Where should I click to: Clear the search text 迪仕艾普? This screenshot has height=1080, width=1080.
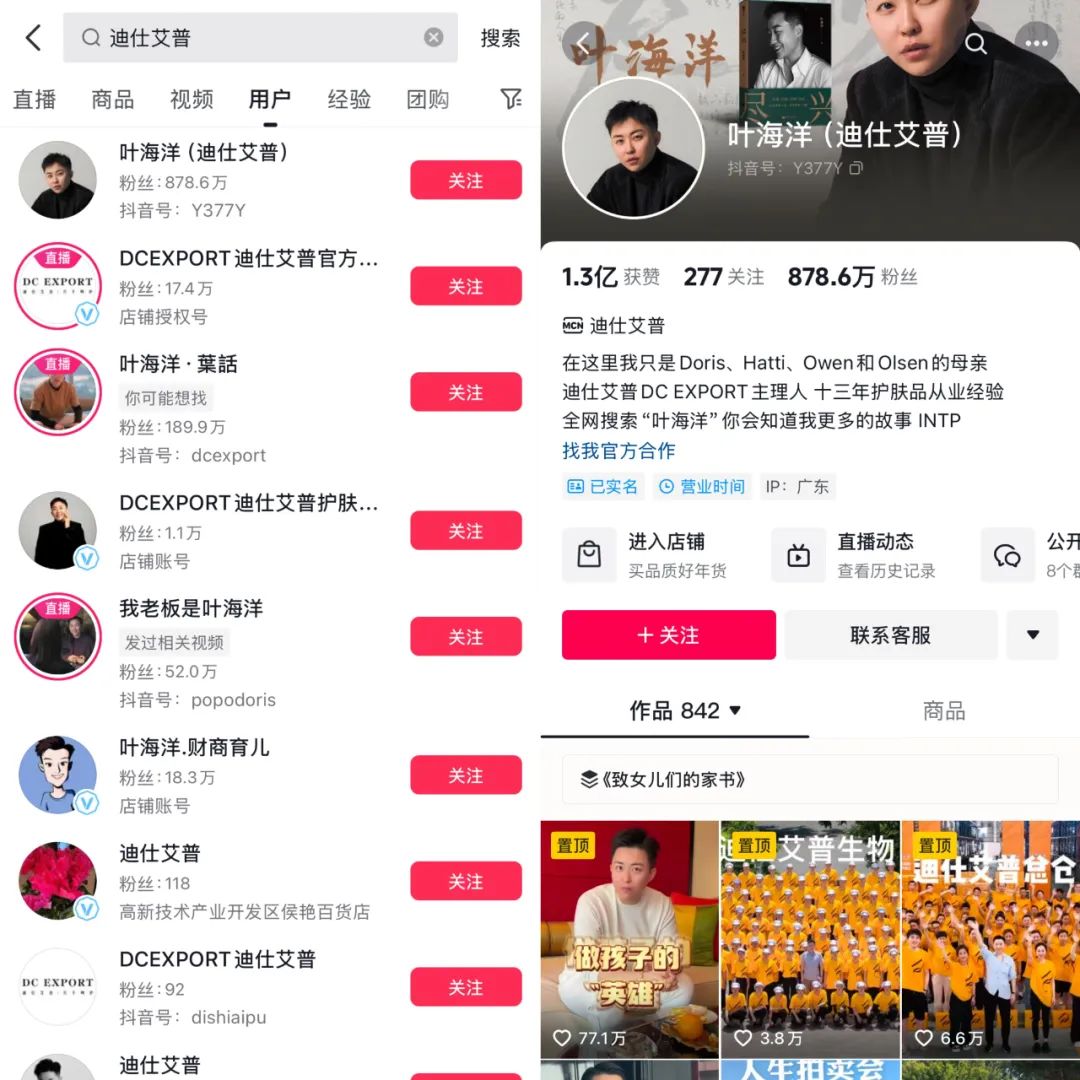tap(433, 37)
